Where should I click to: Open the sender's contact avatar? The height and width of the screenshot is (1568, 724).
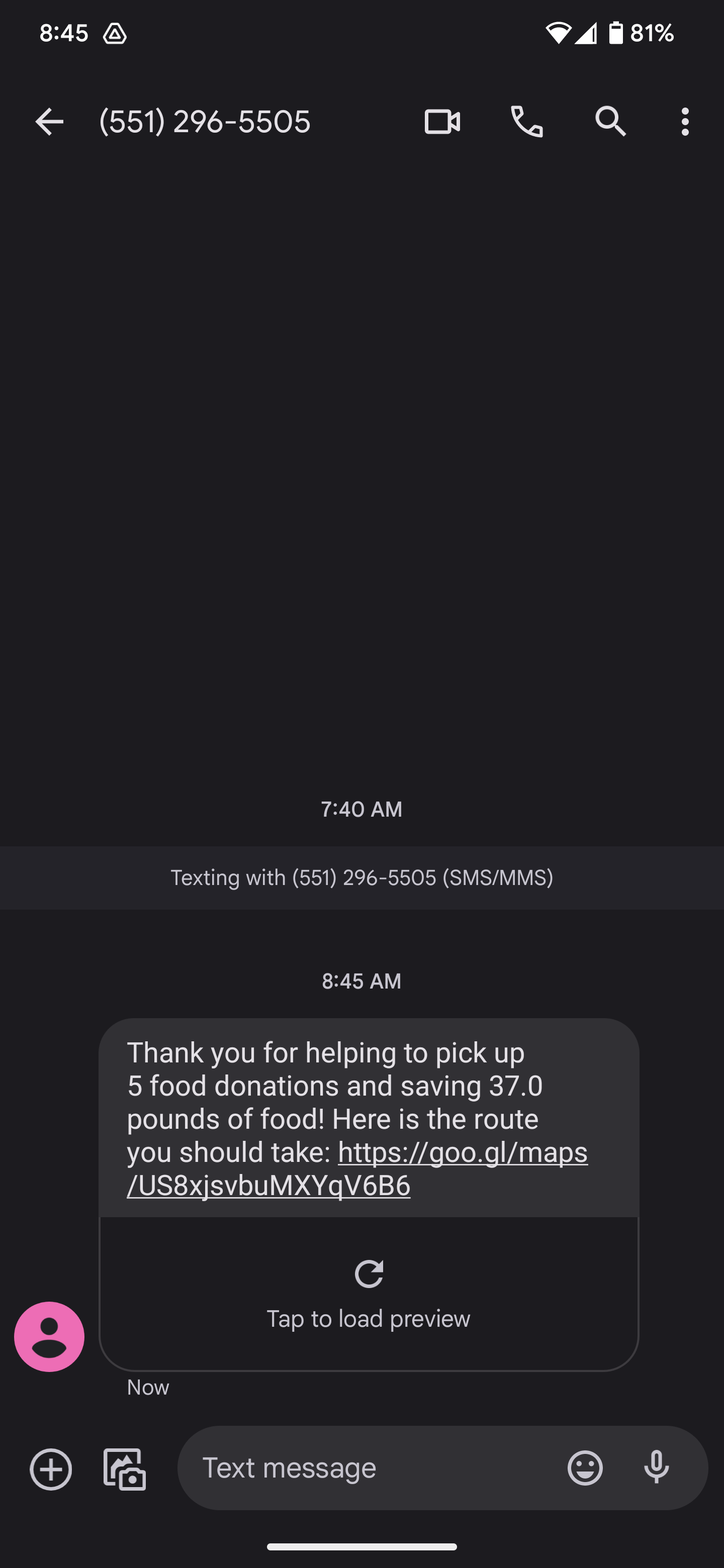coord(49,1337)
